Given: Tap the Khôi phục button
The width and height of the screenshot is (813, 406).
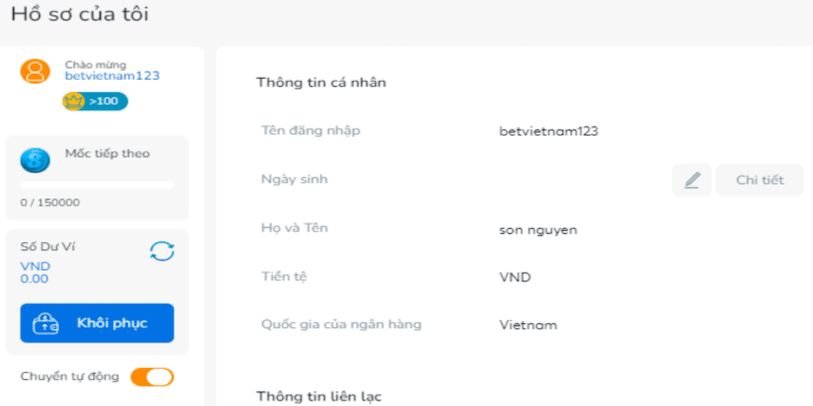Looking at the screenshot, I should 97,323.
